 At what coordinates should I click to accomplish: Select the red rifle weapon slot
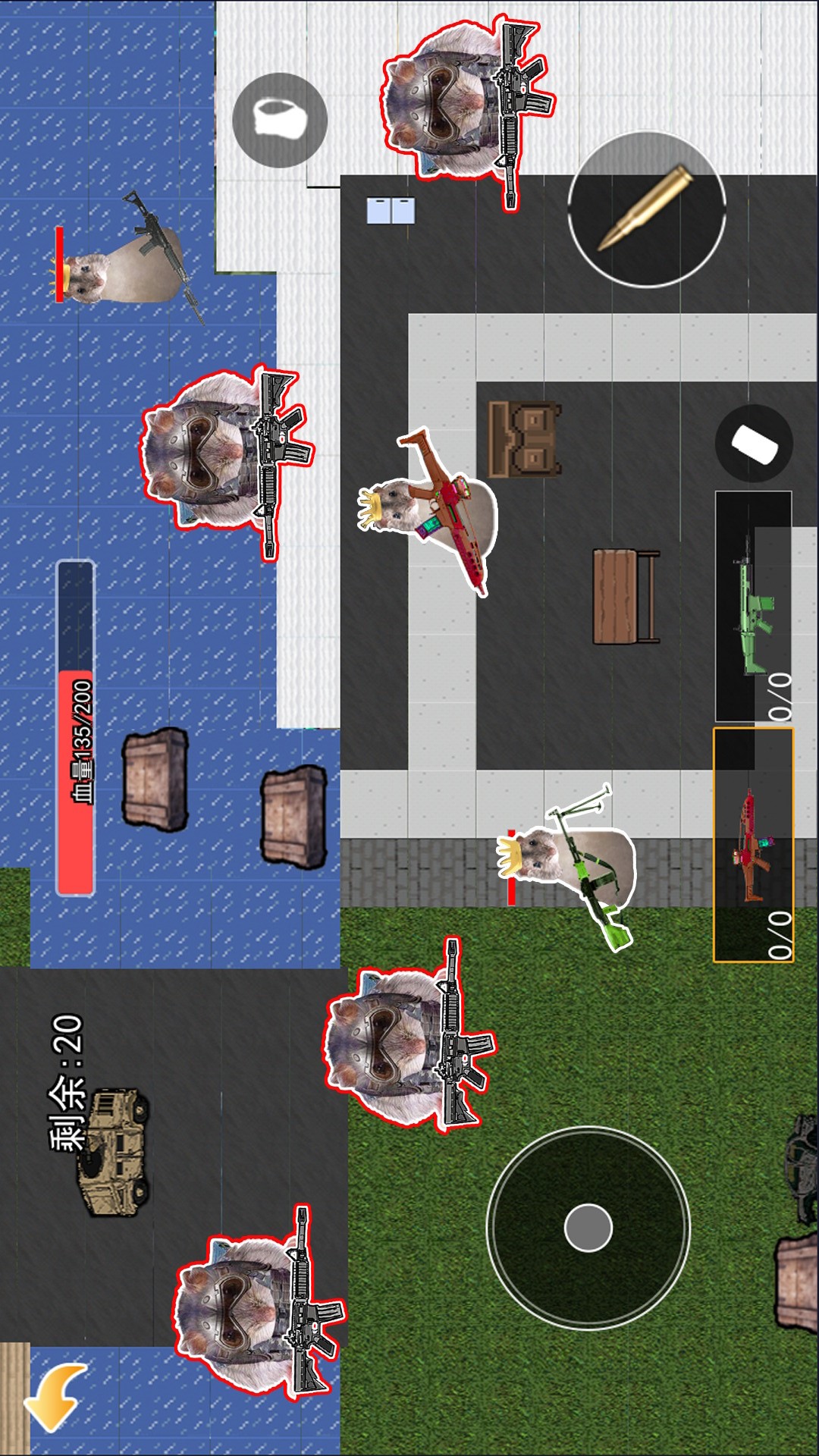(754, 845)
